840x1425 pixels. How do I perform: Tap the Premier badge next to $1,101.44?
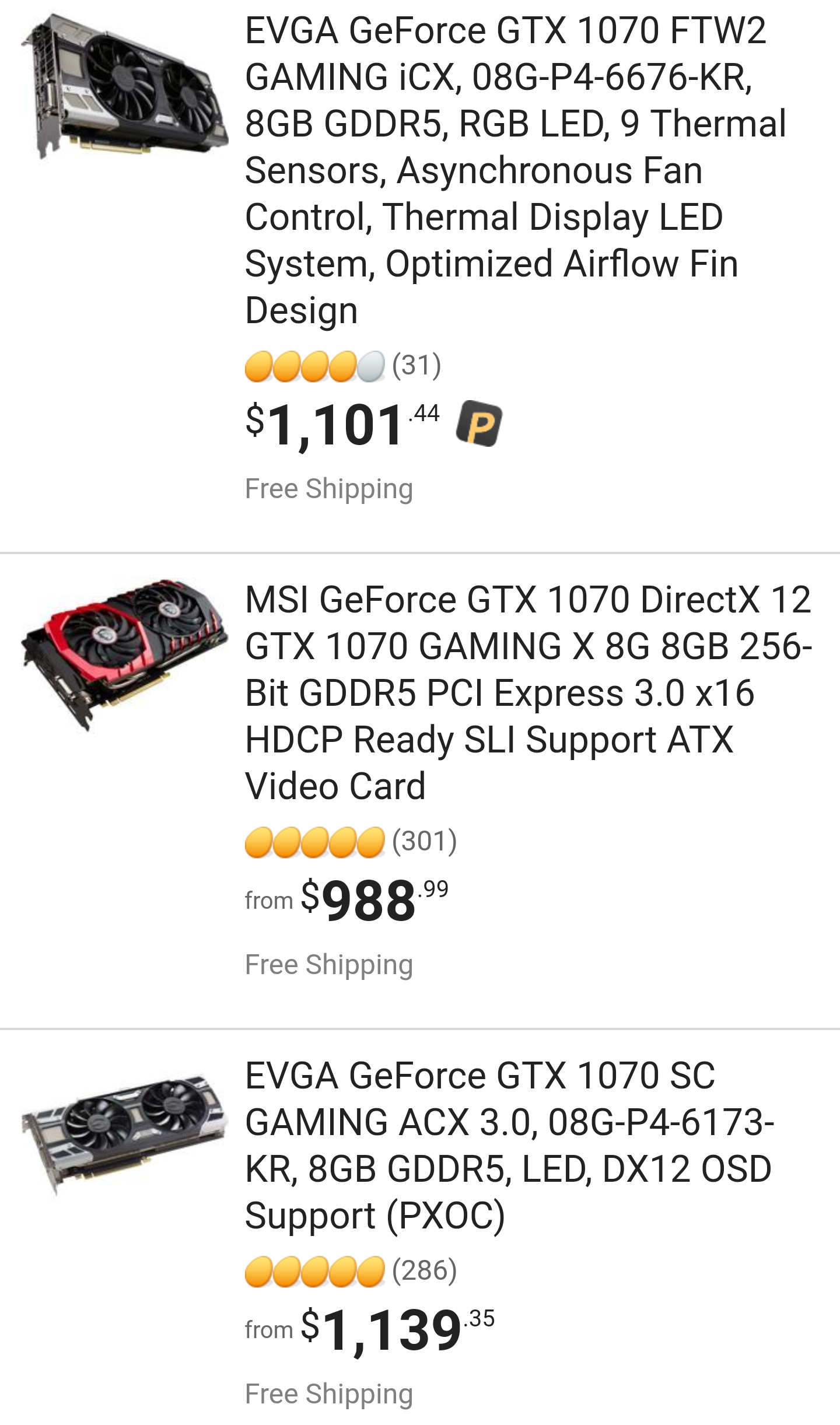coord(479,423)
